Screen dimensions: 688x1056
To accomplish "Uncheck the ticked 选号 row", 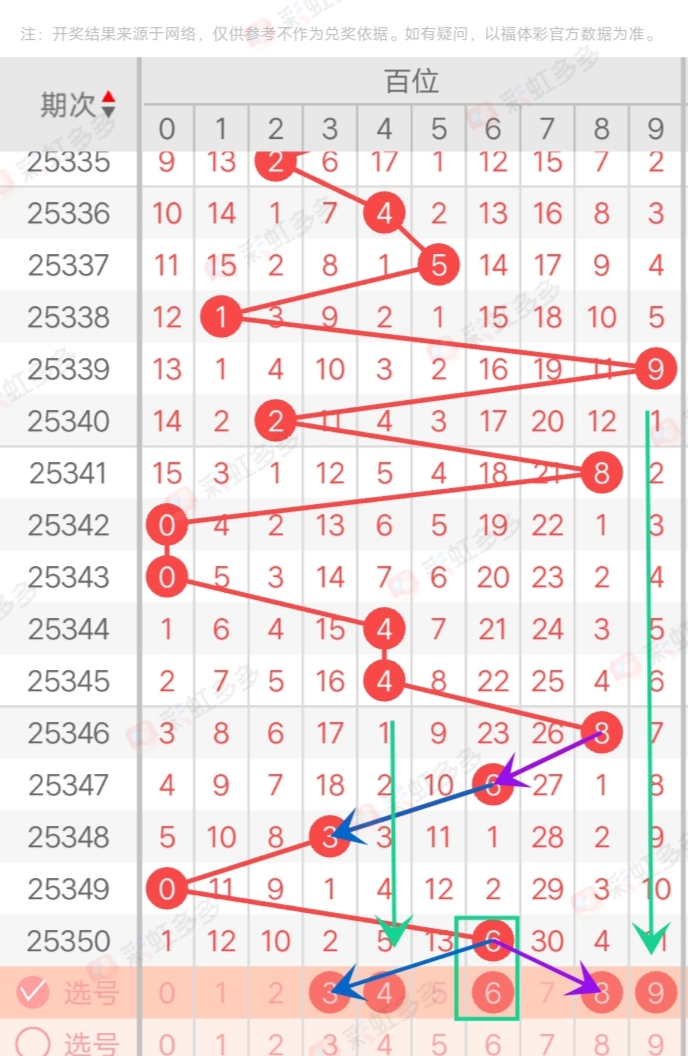I will [x=34, y=992].
